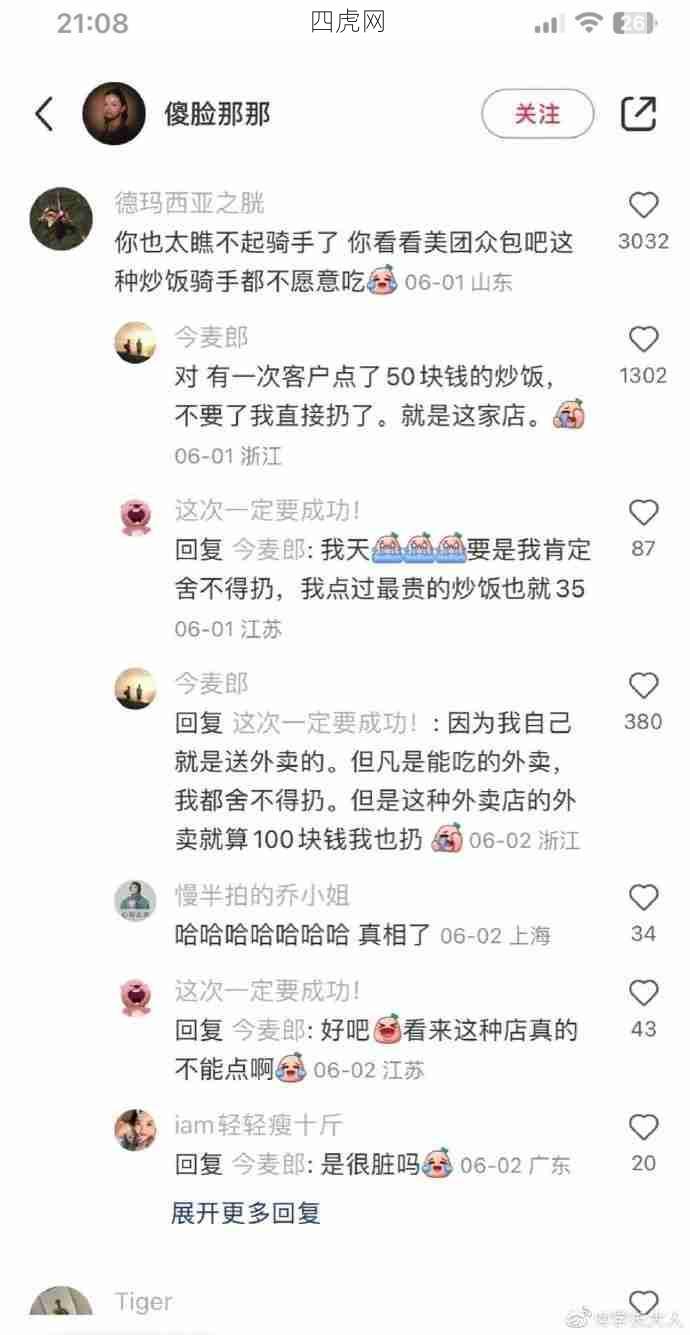Like 今麦郎's comment with 1302 likes
The width and height of the screenshot is (690, 1335).
pyautogui.click(x=643, y=340)
